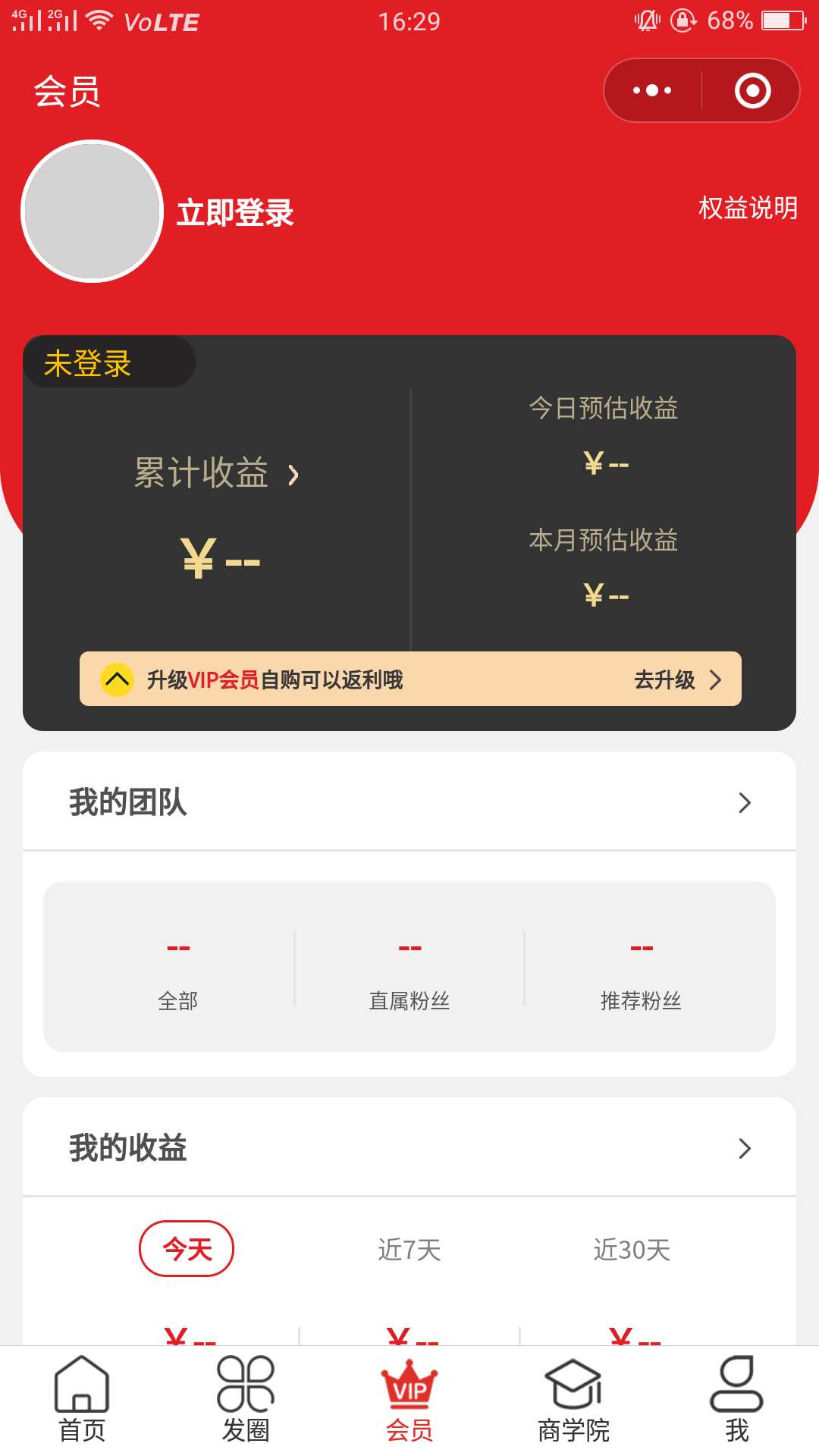This screenshot has width=819, height=1456.
Task: Tap 去升级 to upgrade to VIP
Action: 676,679
